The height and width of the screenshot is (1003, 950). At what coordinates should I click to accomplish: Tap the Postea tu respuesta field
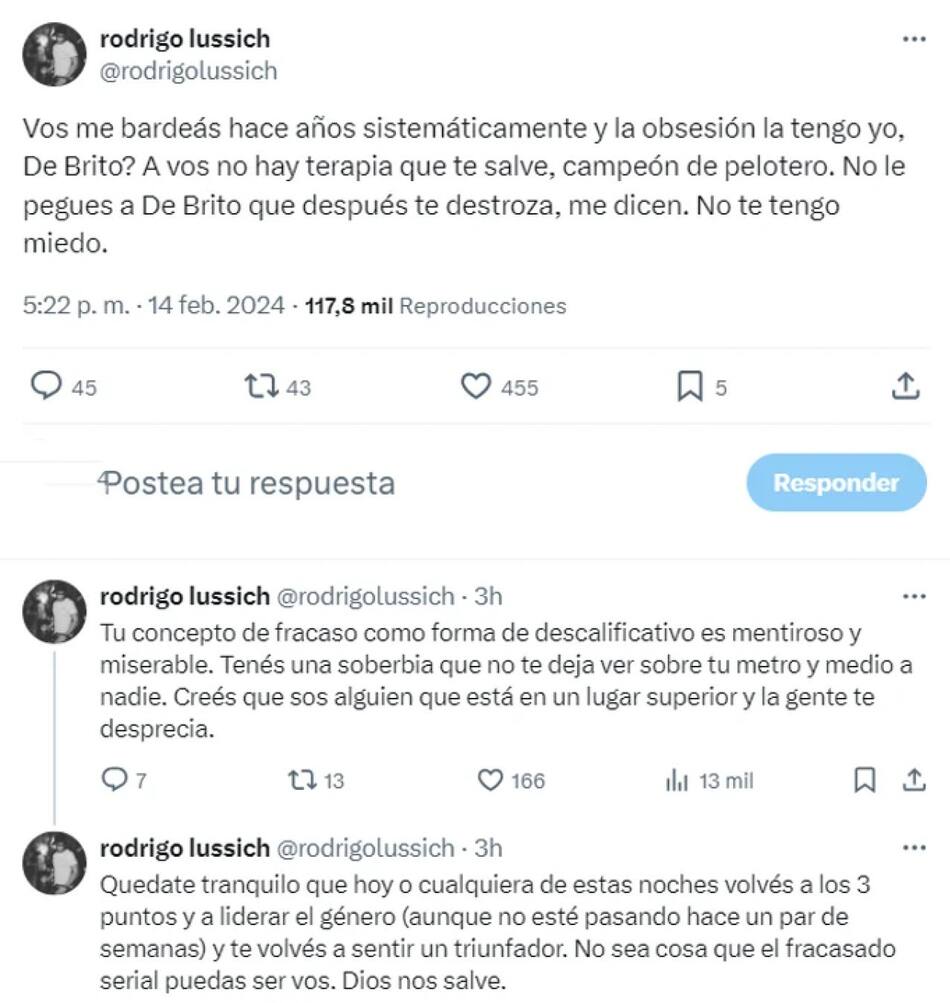click(250, 483)
